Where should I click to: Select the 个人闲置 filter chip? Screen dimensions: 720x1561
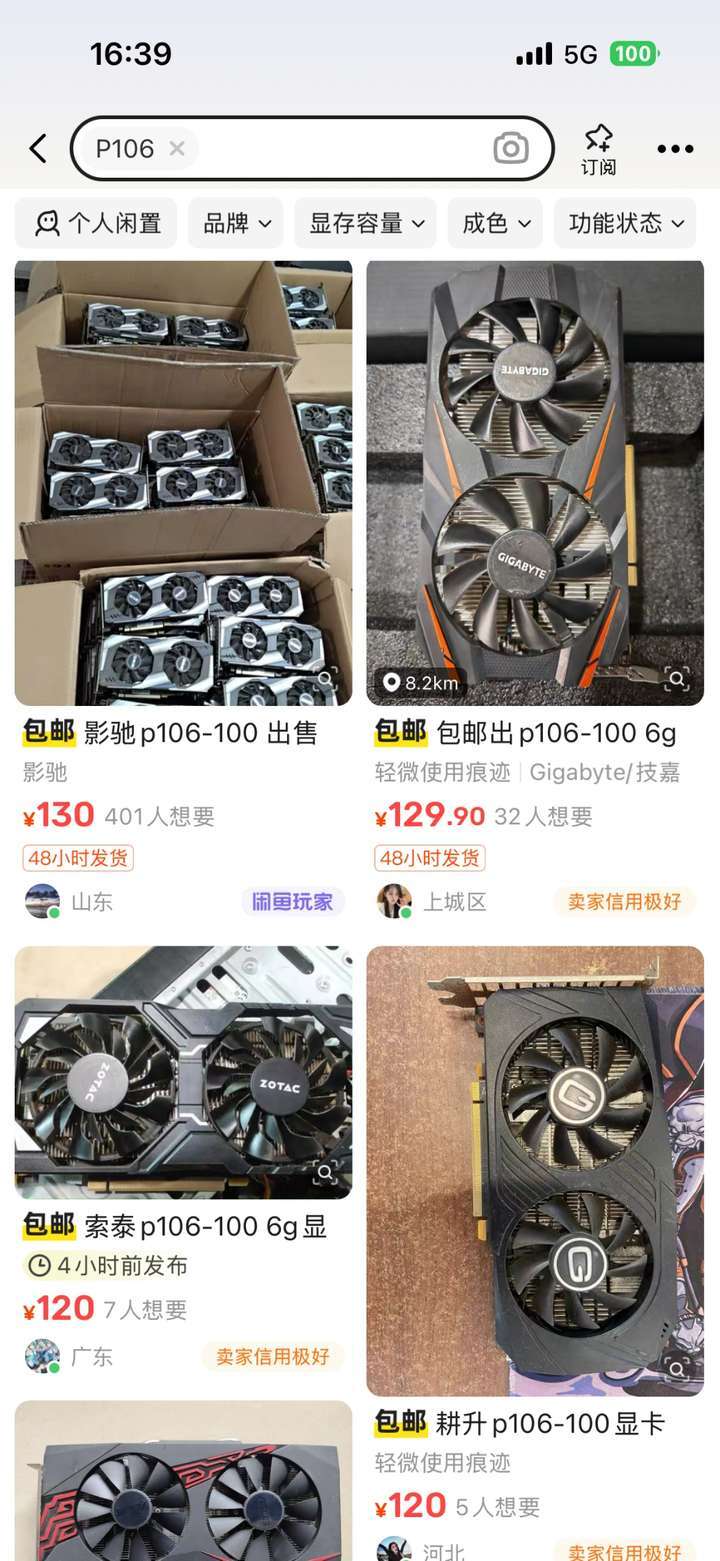coord(96,223)
